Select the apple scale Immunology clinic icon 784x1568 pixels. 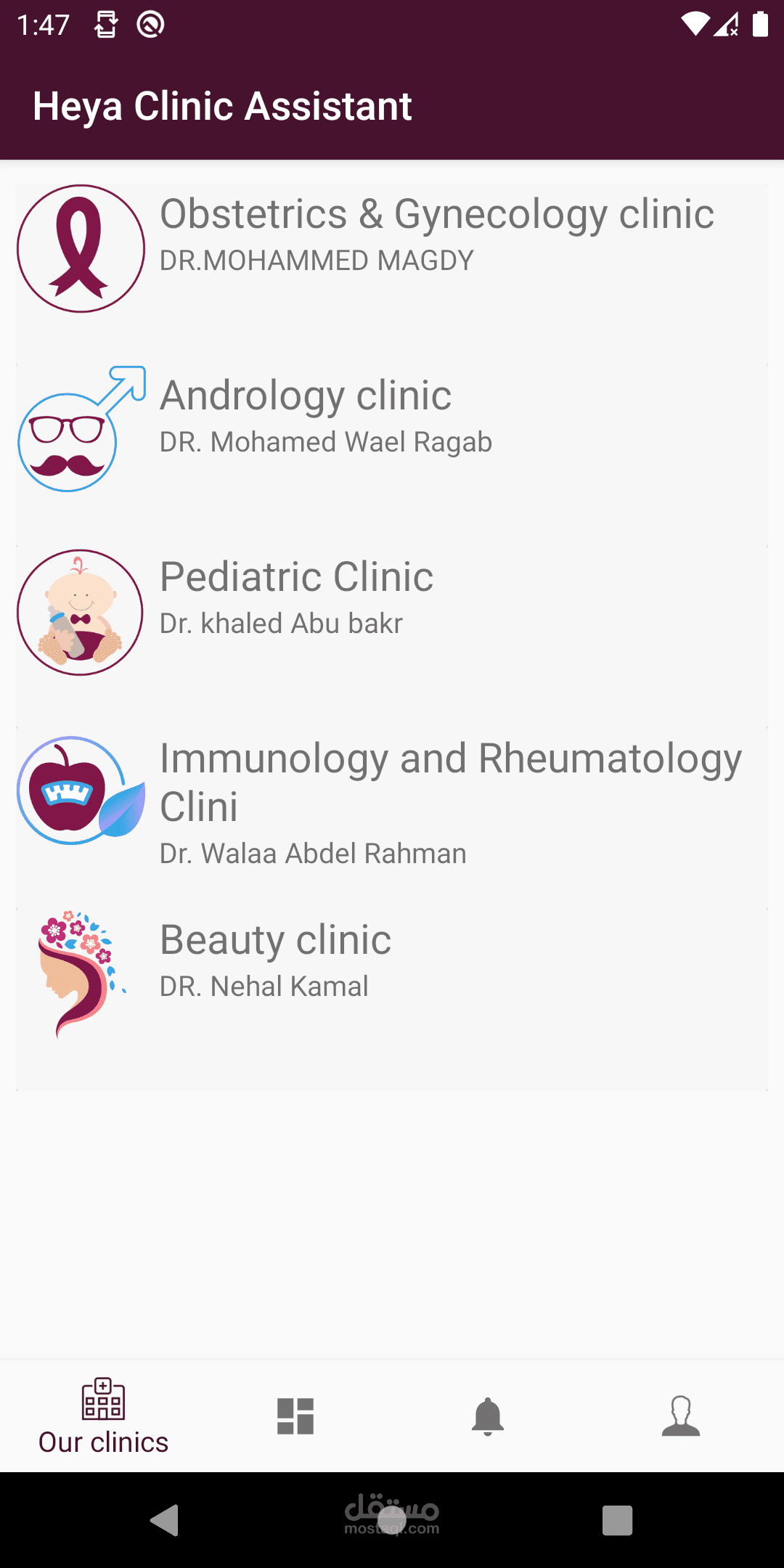[80, 790]
